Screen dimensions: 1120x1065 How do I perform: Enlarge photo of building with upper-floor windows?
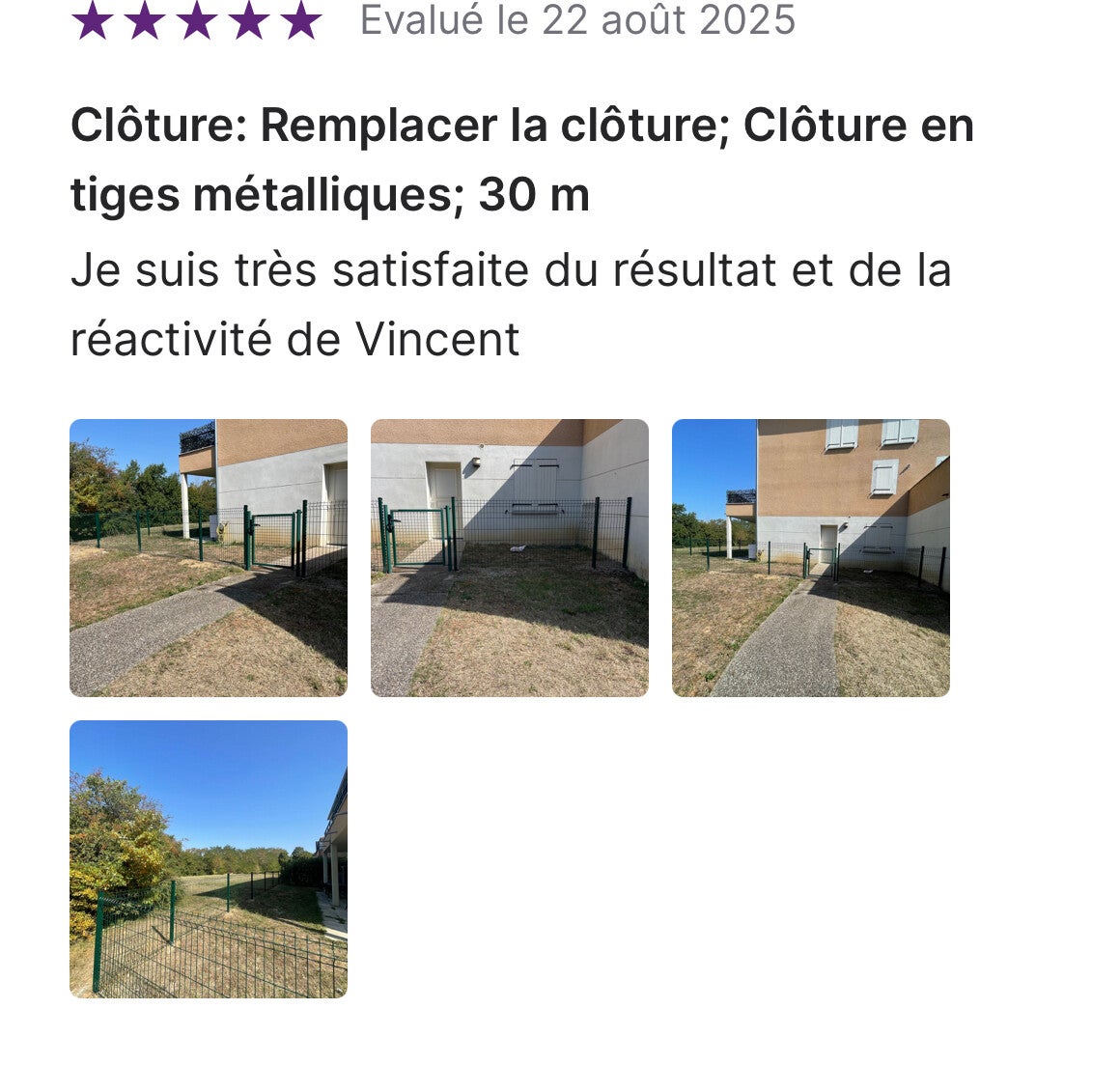point(811,558)
